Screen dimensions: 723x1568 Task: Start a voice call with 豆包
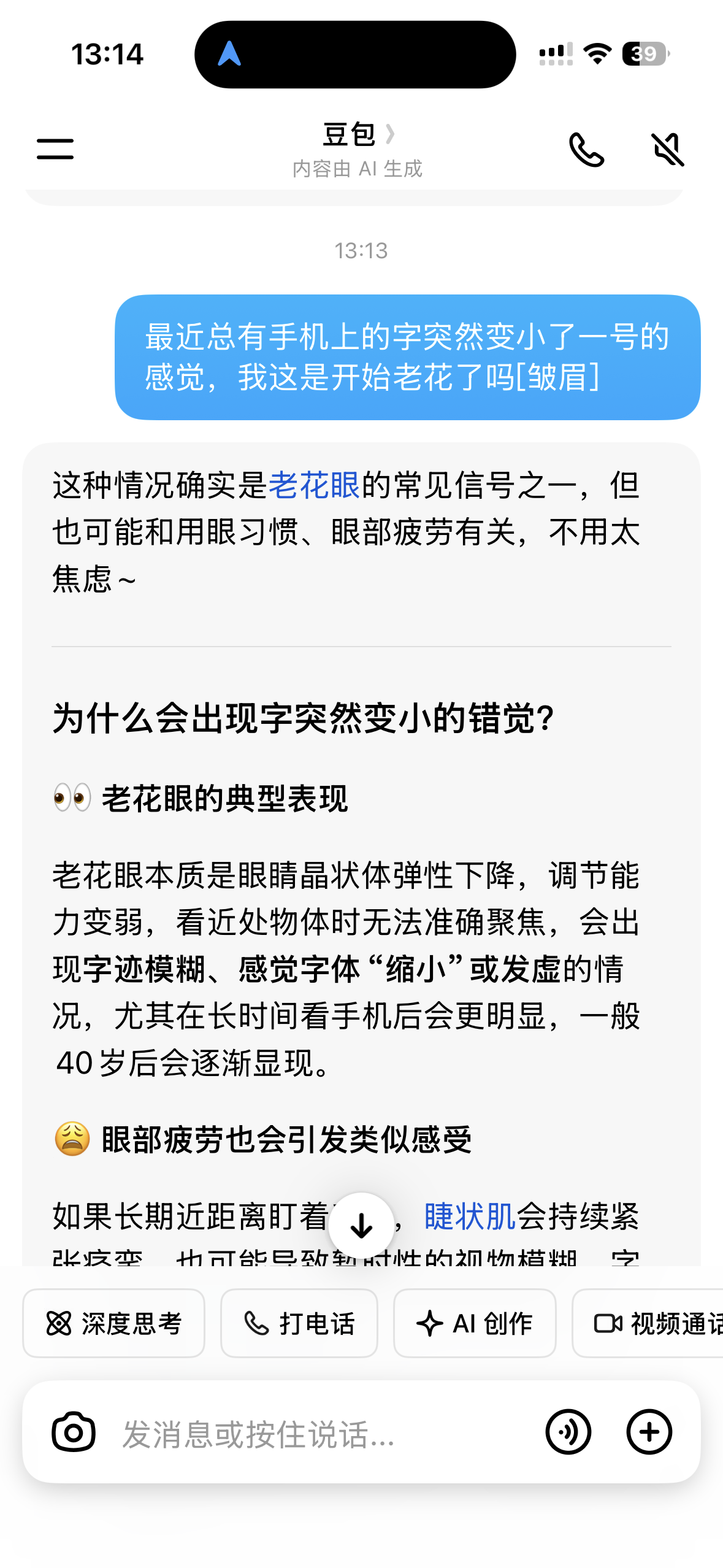(x=586, y=149)
